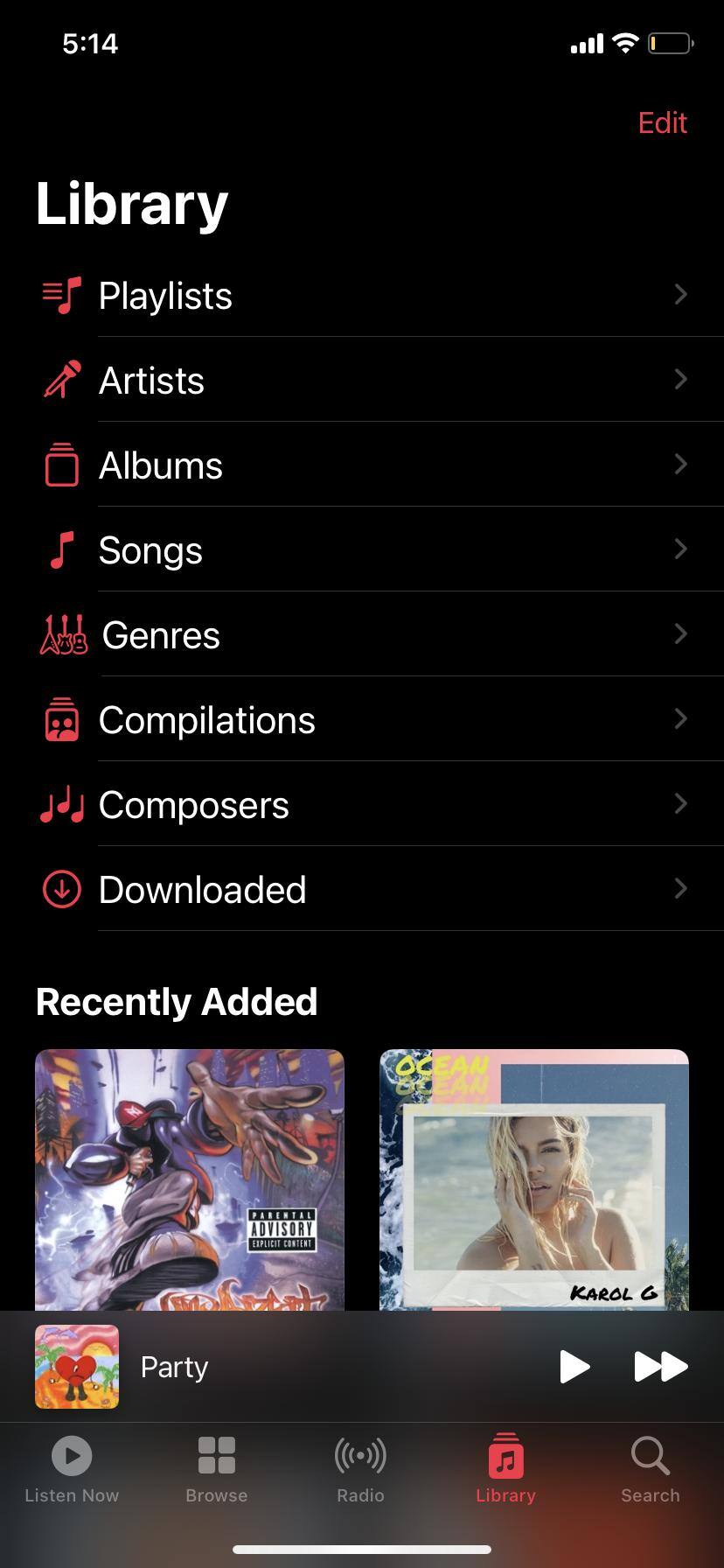Open the Party mini player
The height and width of the screenshot is (1568, 724).
point(262,1367)
